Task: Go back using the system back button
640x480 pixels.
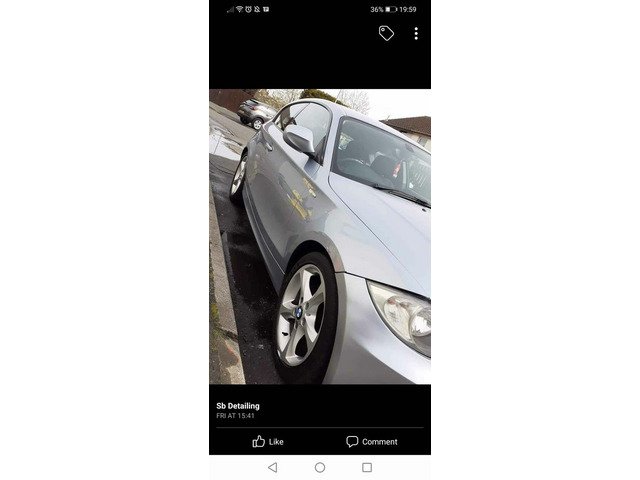Action: click(x=273, y=467)
